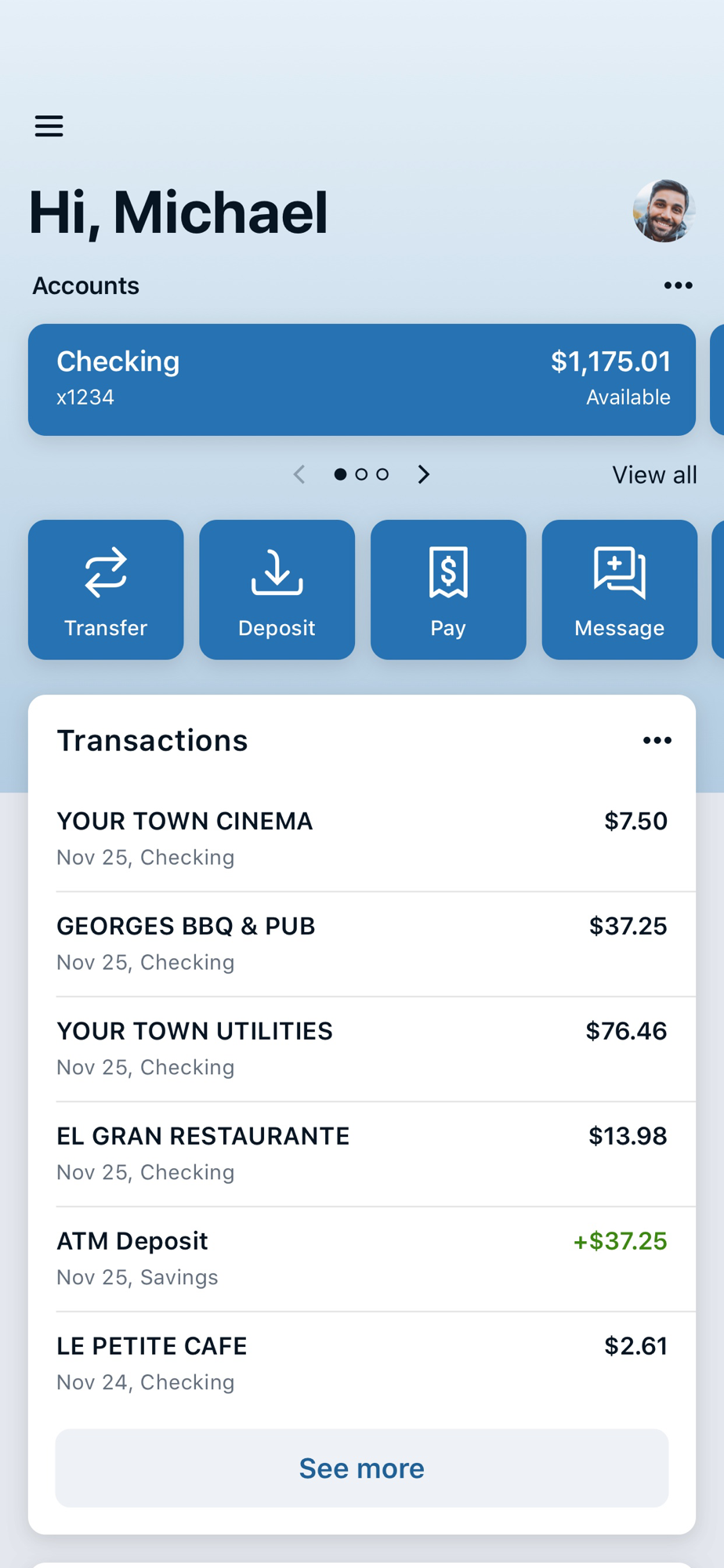
Task: Go to the next account card
Action: click(424, 474)
